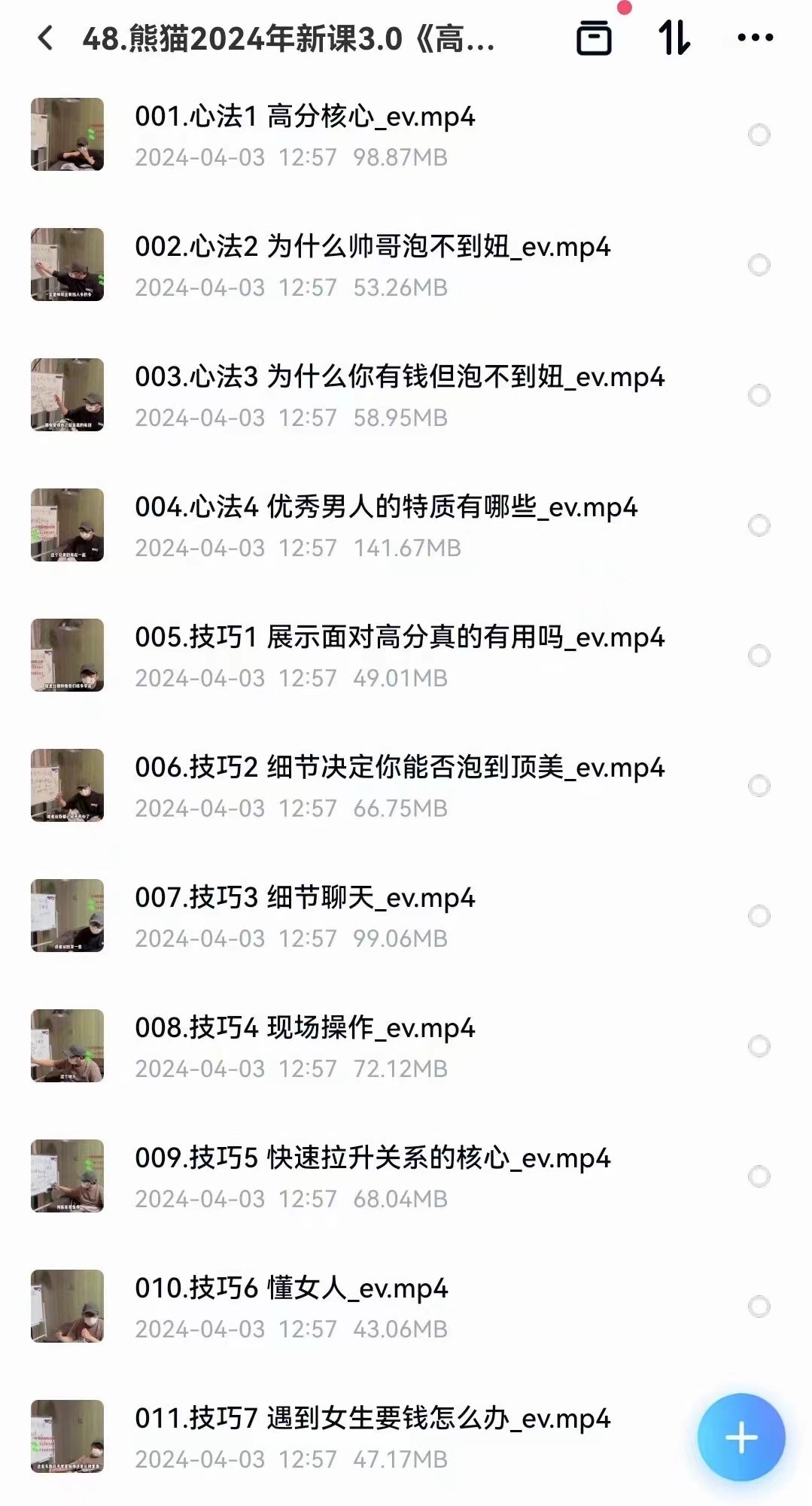Tap the blue plus floating button
This screenshot has width=812, height=1506.
(x=741, y=1438)
